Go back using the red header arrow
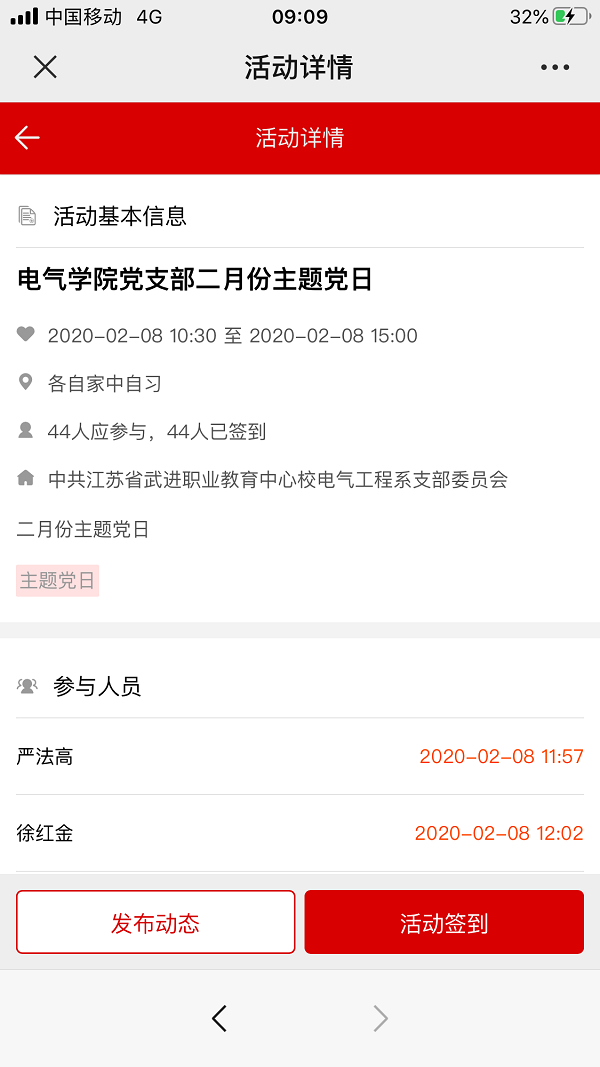Viewport: 600px width, 1067px height. (27, 137)
